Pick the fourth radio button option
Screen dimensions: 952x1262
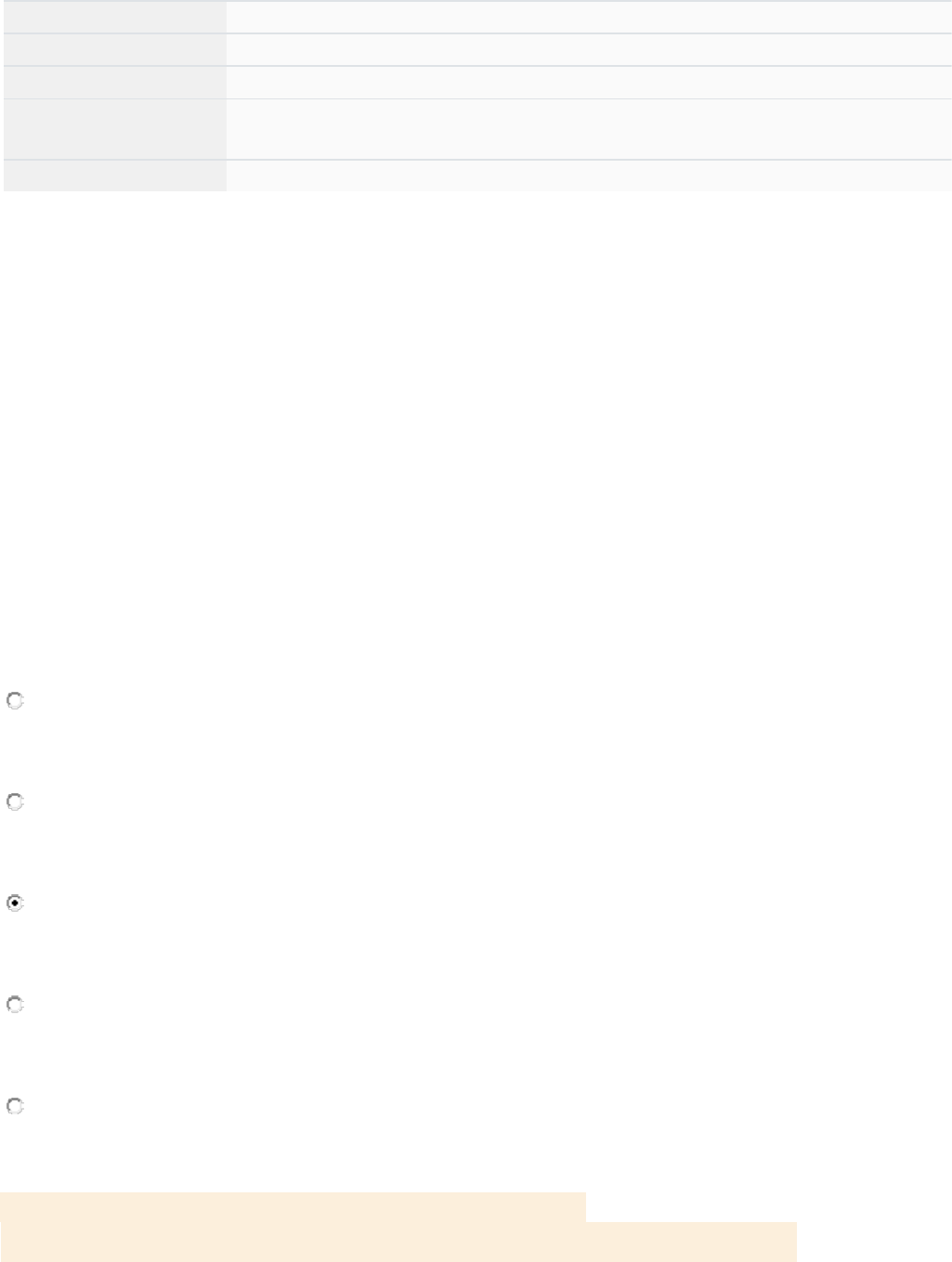point(15,1005)
